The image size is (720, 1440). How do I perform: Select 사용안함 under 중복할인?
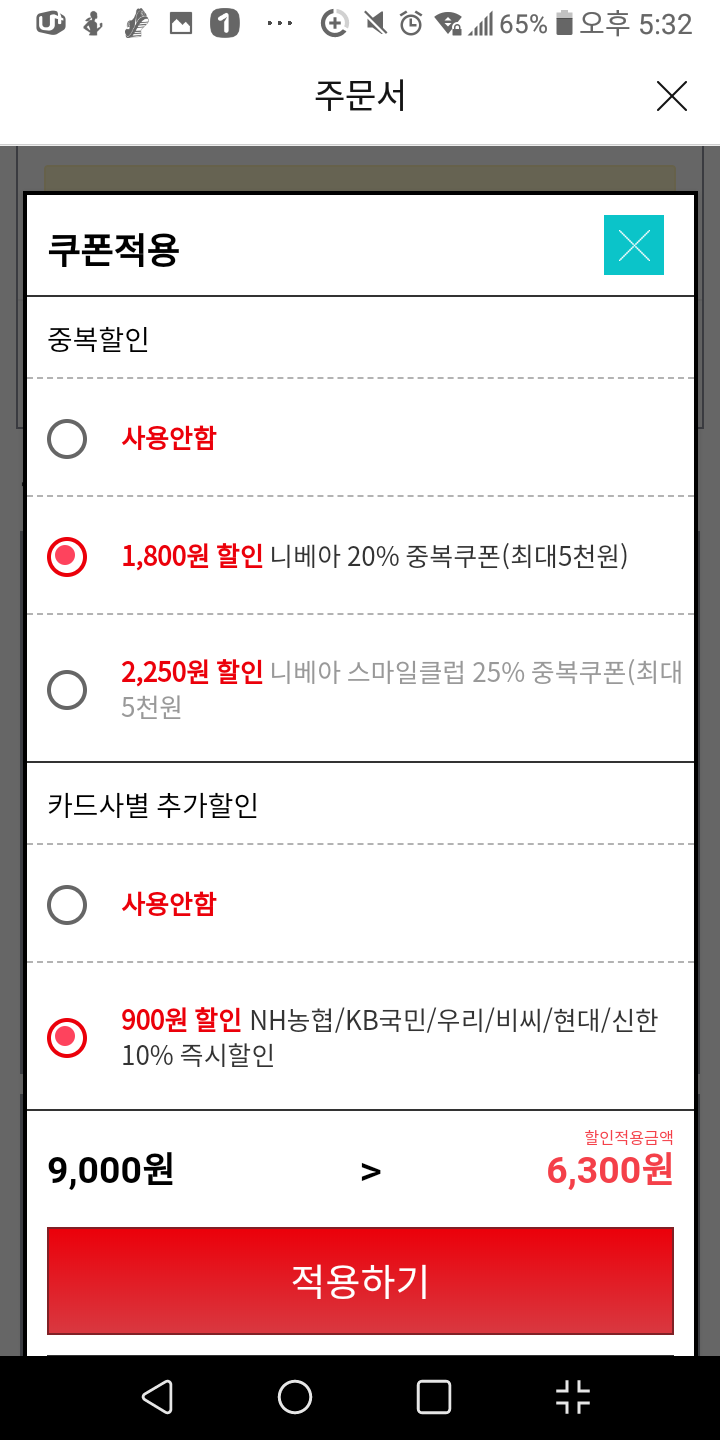pyautogui.click(x=67, y=438)
